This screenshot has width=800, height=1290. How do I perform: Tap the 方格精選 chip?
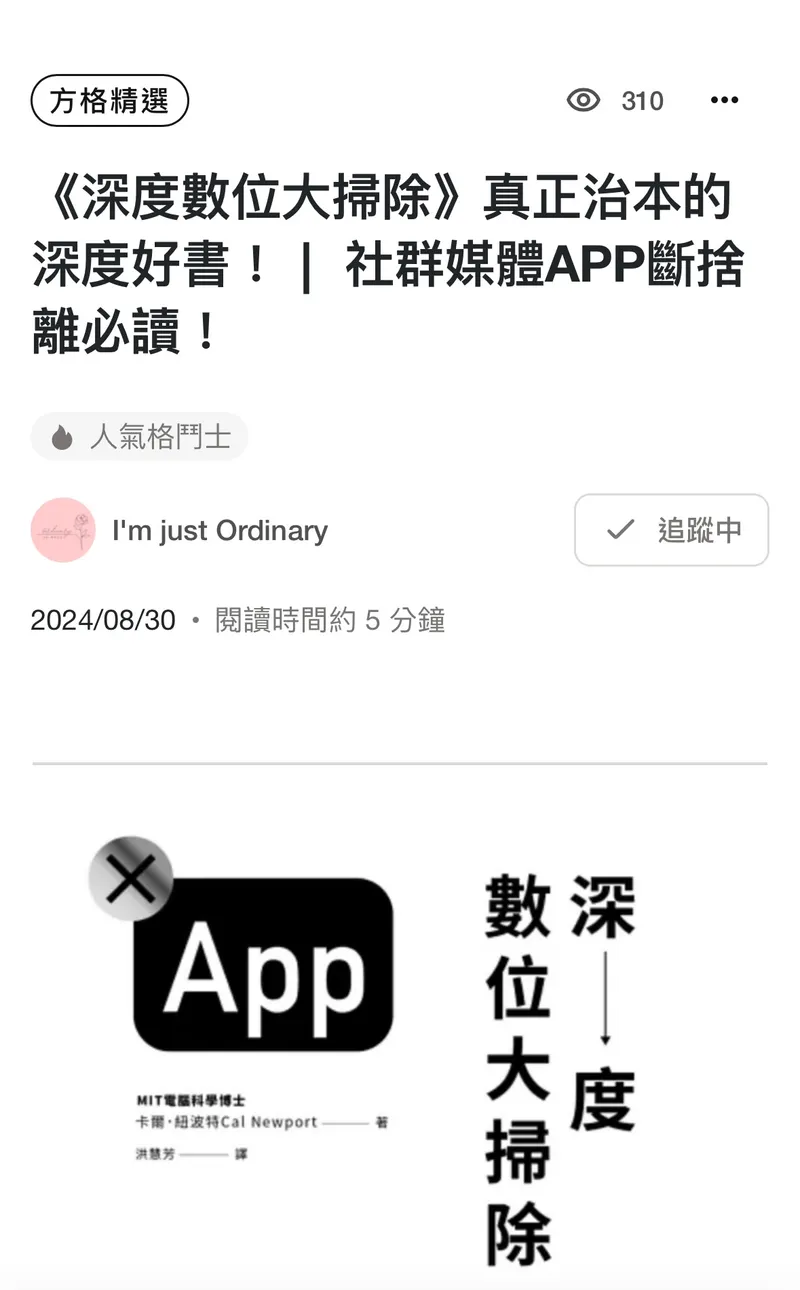110,101
